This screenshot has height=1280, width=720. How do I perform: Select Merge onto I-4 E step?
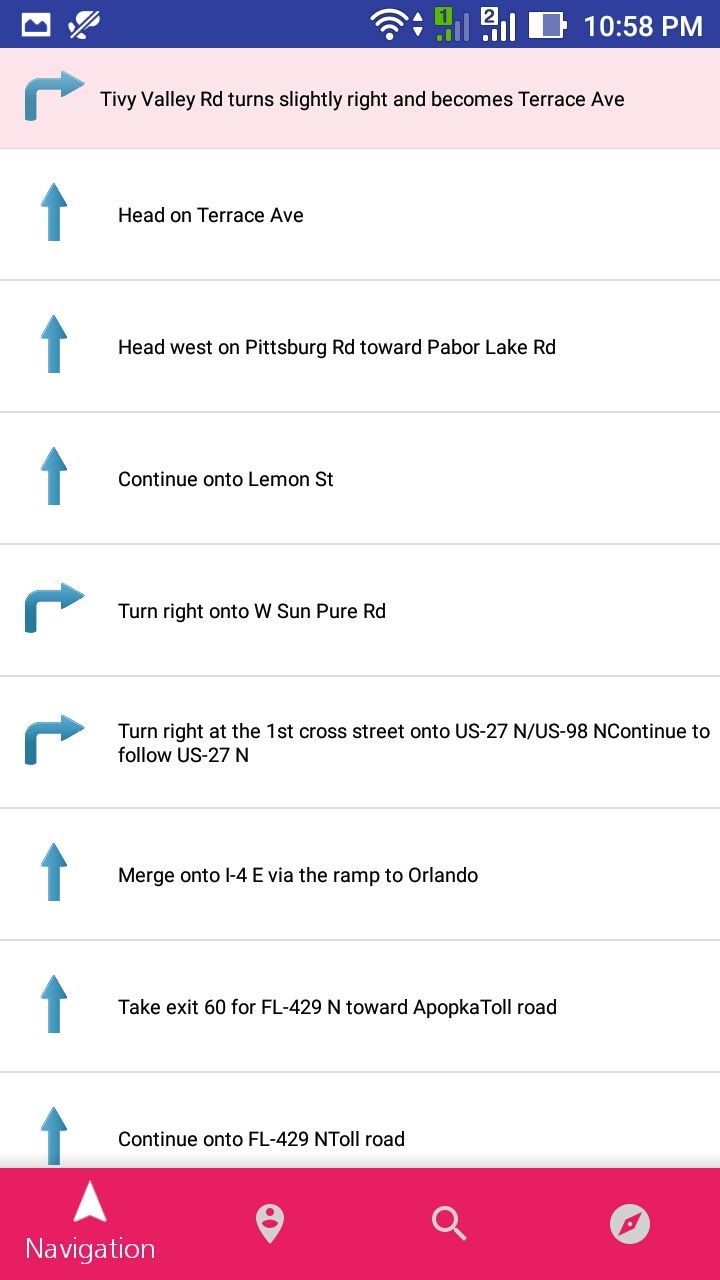(360, 875)
